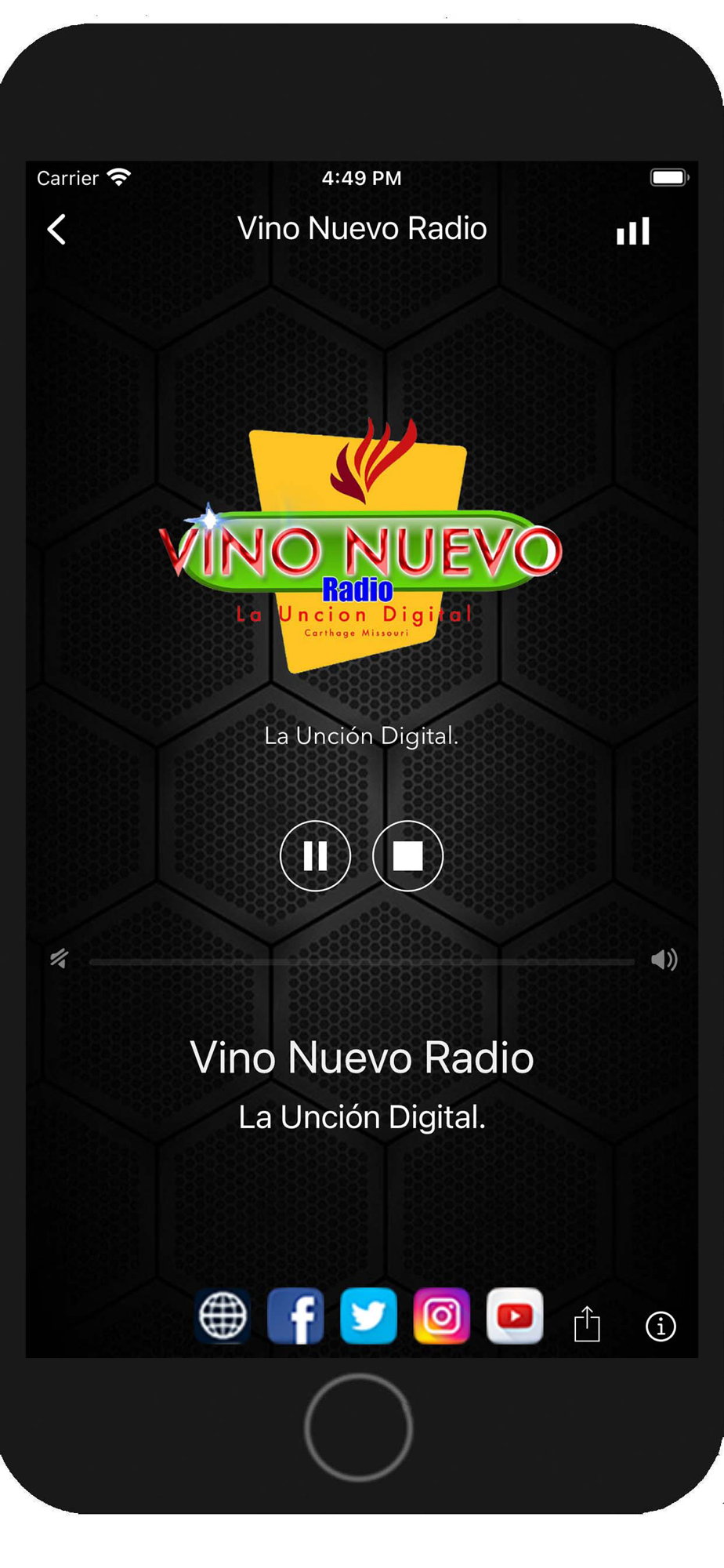Screen dimensions: 724x1568
Task: Open the Instagram profile
Action: coord(442,1316)
